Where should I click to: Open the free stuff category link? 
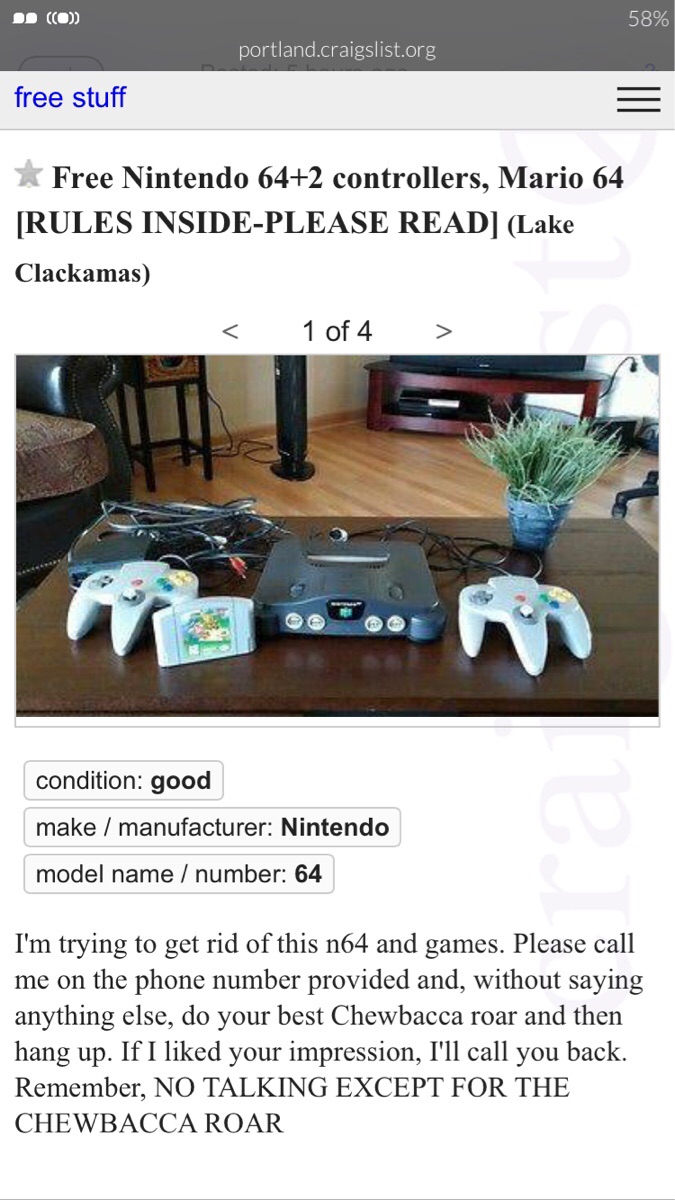[x=70, y=98]
